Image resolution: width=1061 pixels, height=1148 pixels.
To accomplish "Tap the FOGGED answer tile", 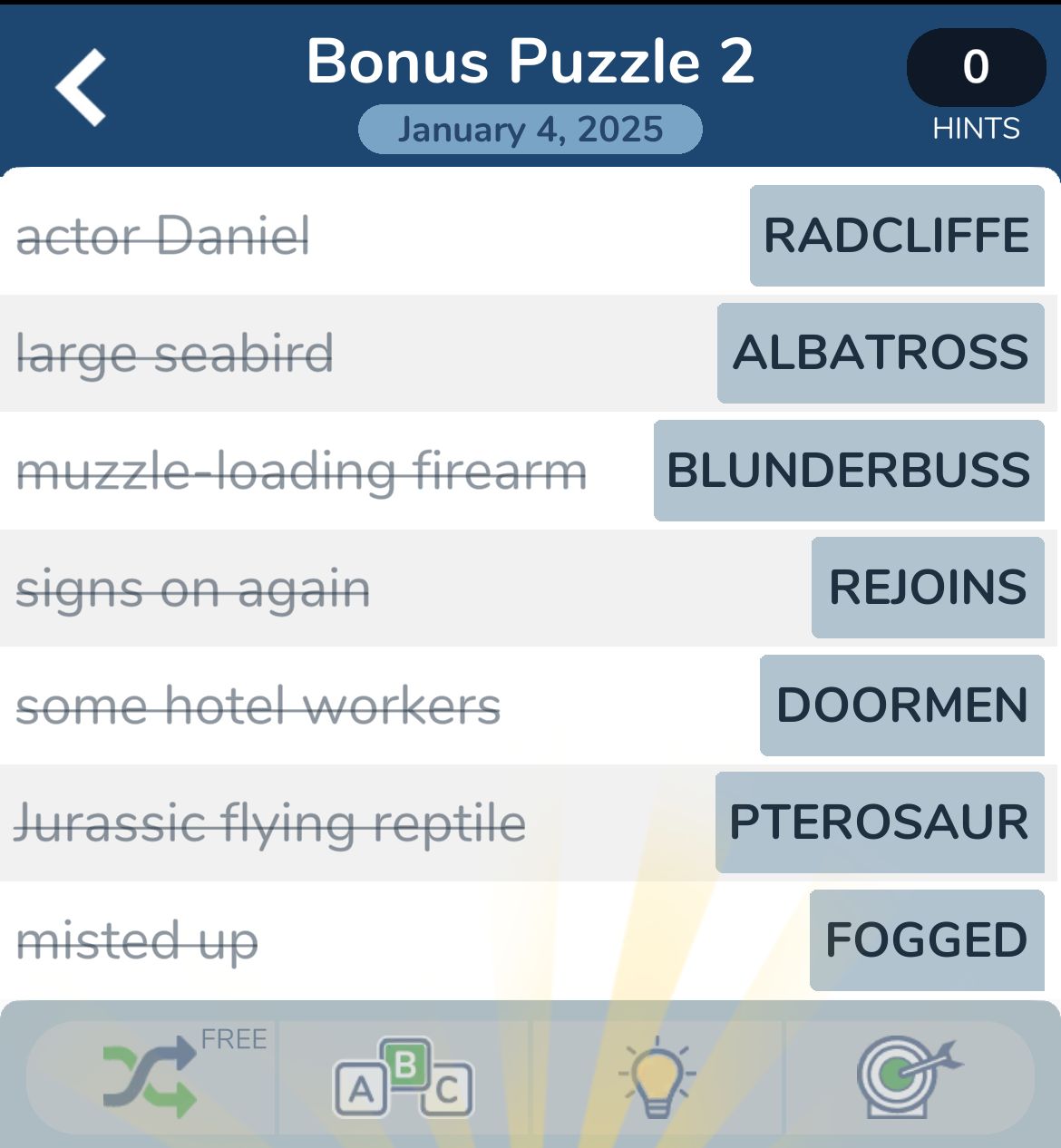I will click(927, 939).
